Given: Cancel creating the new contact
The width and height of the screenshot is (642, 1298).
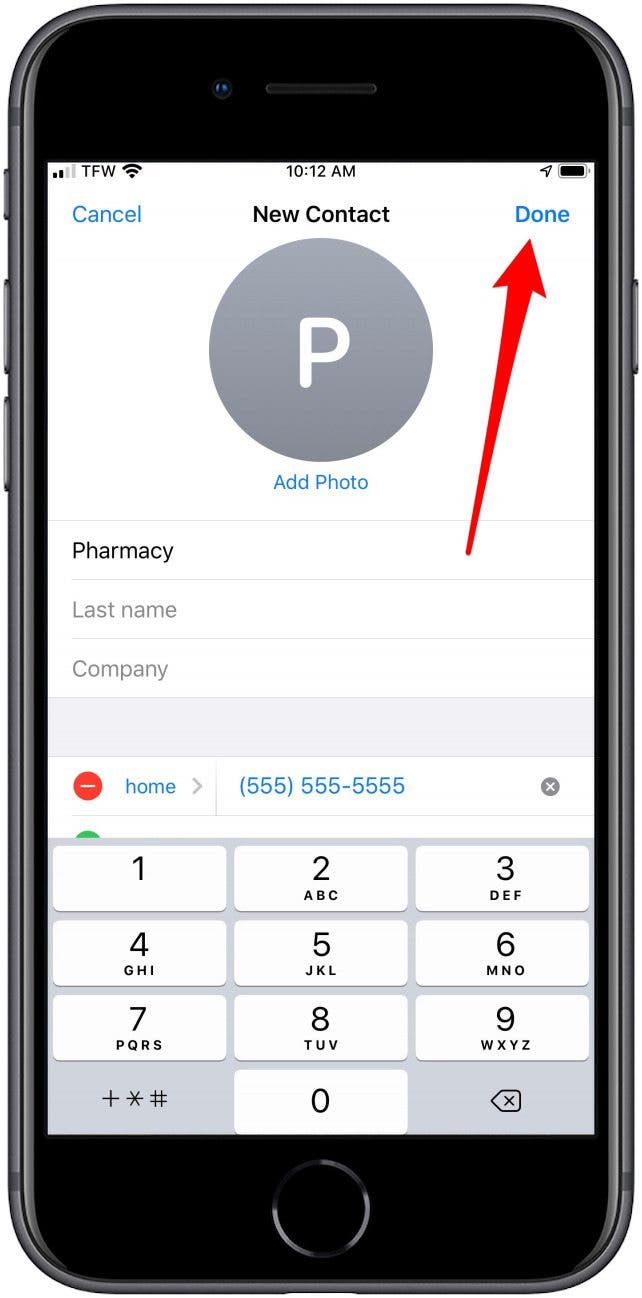Looking at the screenshot, I should (107, 214).
